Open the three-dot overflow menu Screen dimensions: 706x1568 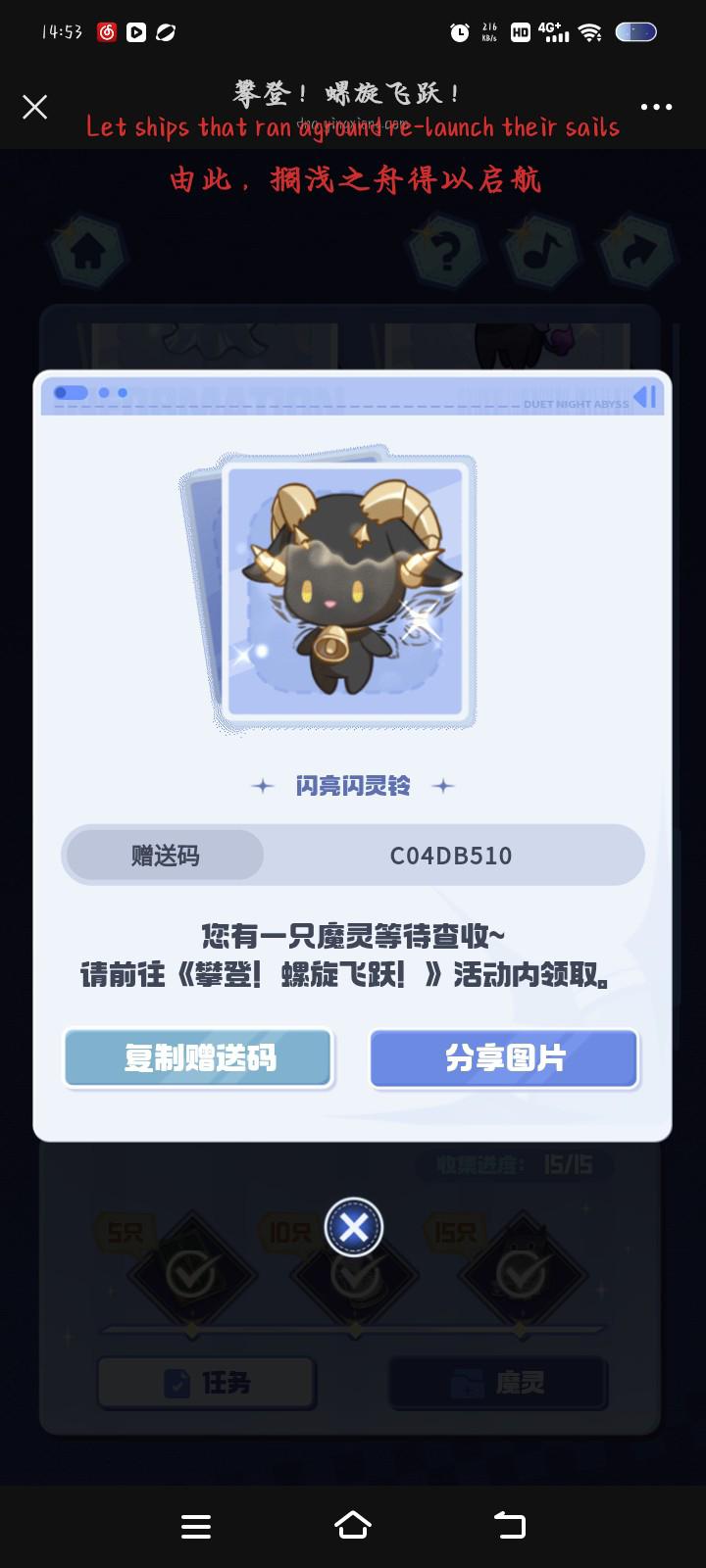tap(656, 107)
